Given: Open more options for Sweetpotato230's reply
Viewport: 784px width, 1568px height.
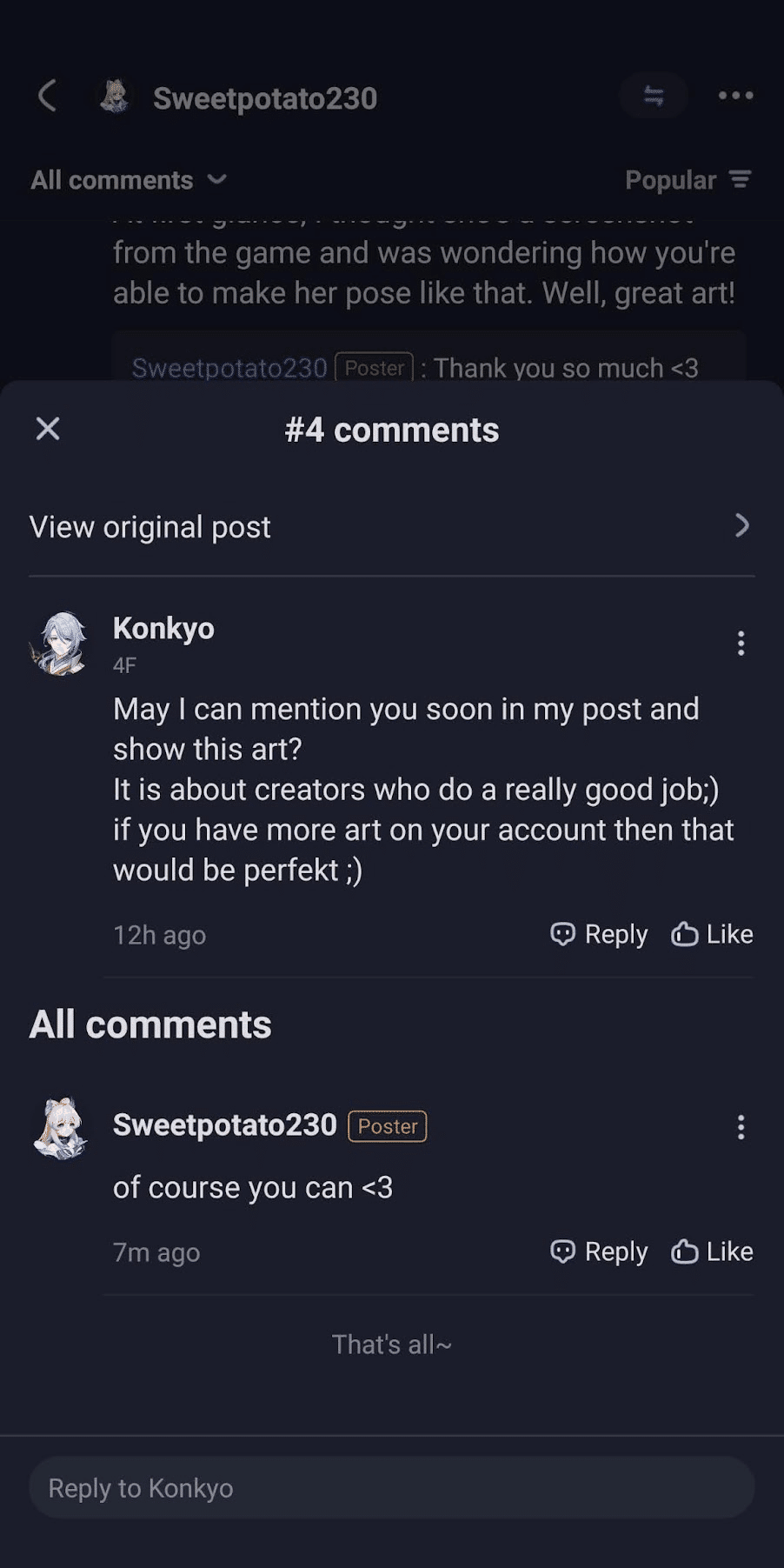Looking at the screenshot, I should point(741,1128).
